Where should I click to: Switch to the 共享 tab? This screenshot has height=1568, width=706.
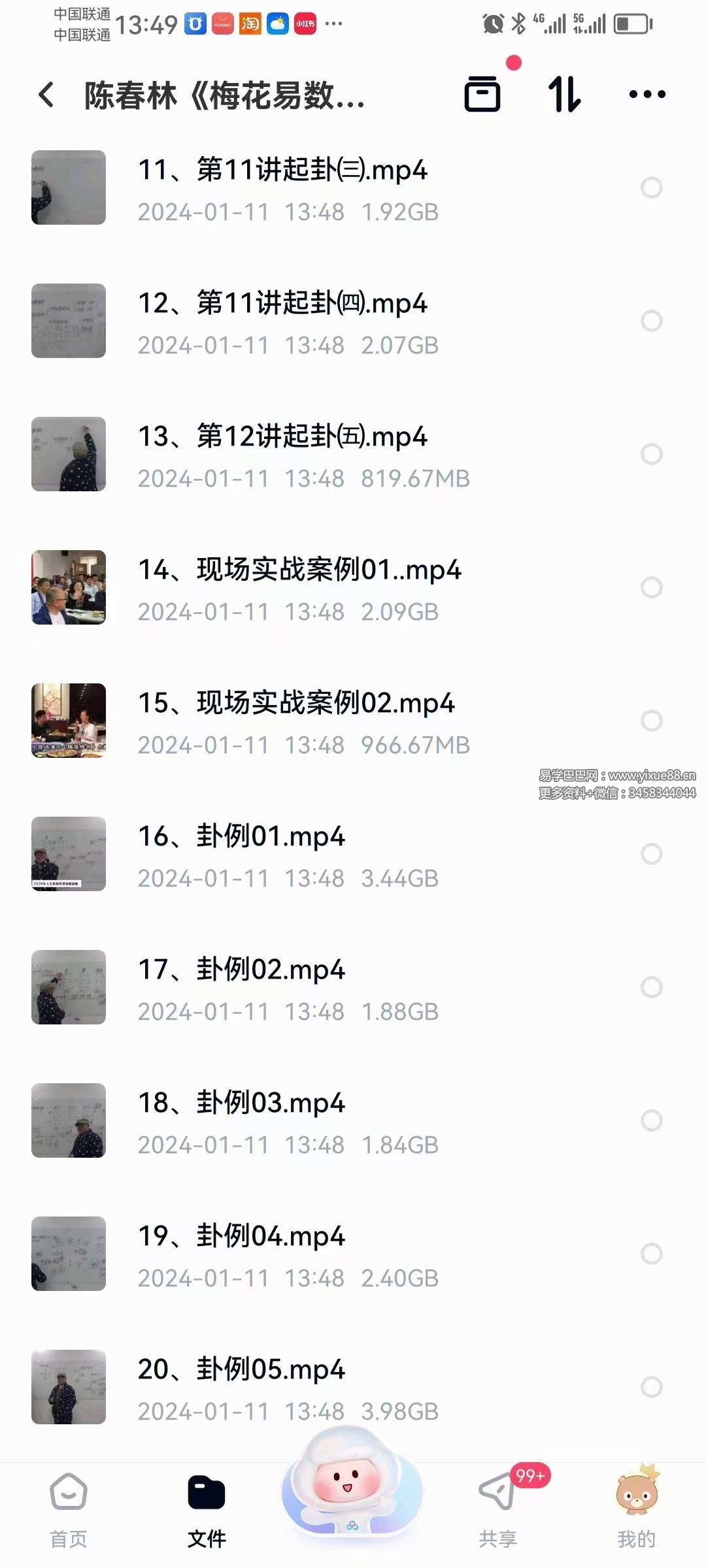[x=498, y=1511]
